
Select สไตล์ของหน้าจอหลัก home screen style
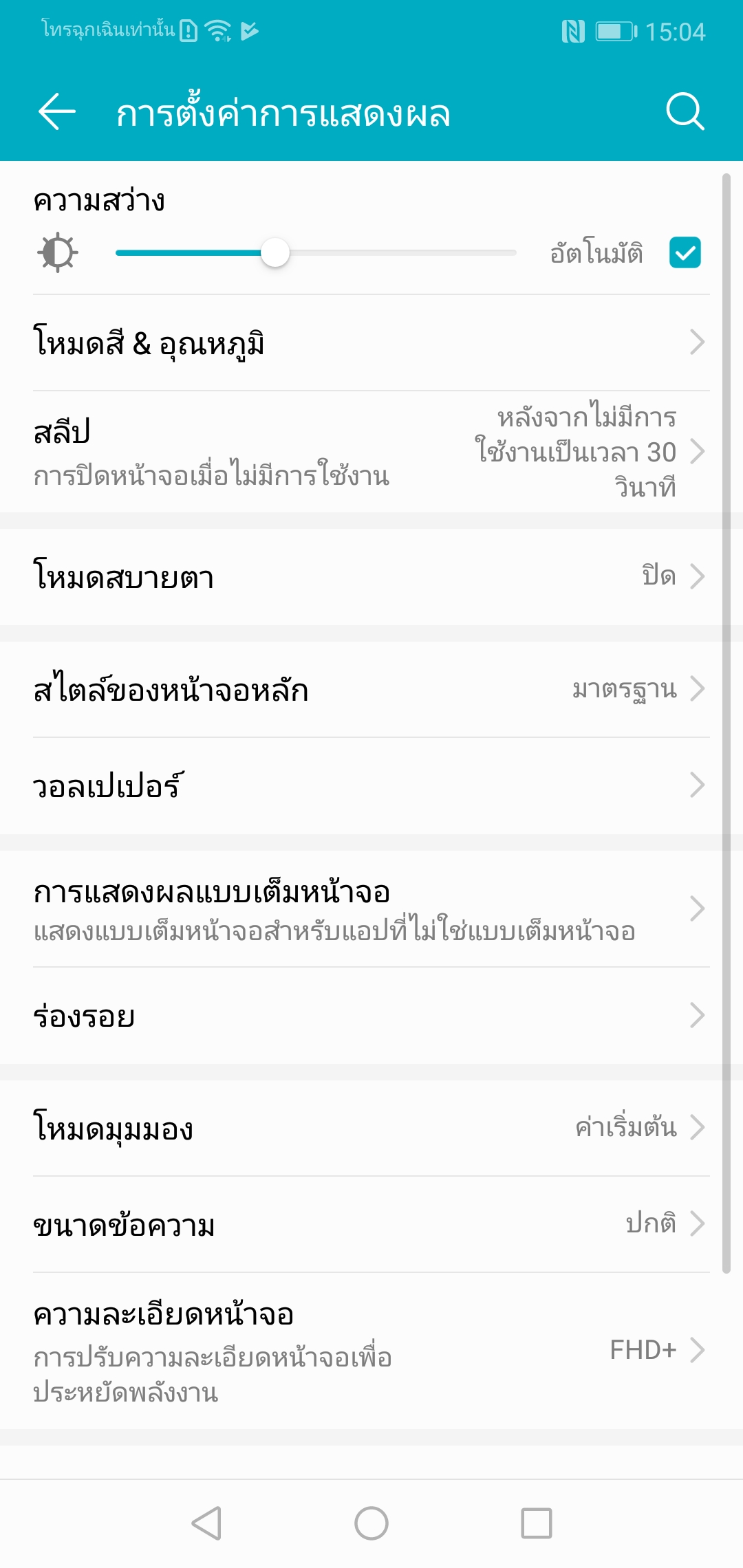click(371, 689)
